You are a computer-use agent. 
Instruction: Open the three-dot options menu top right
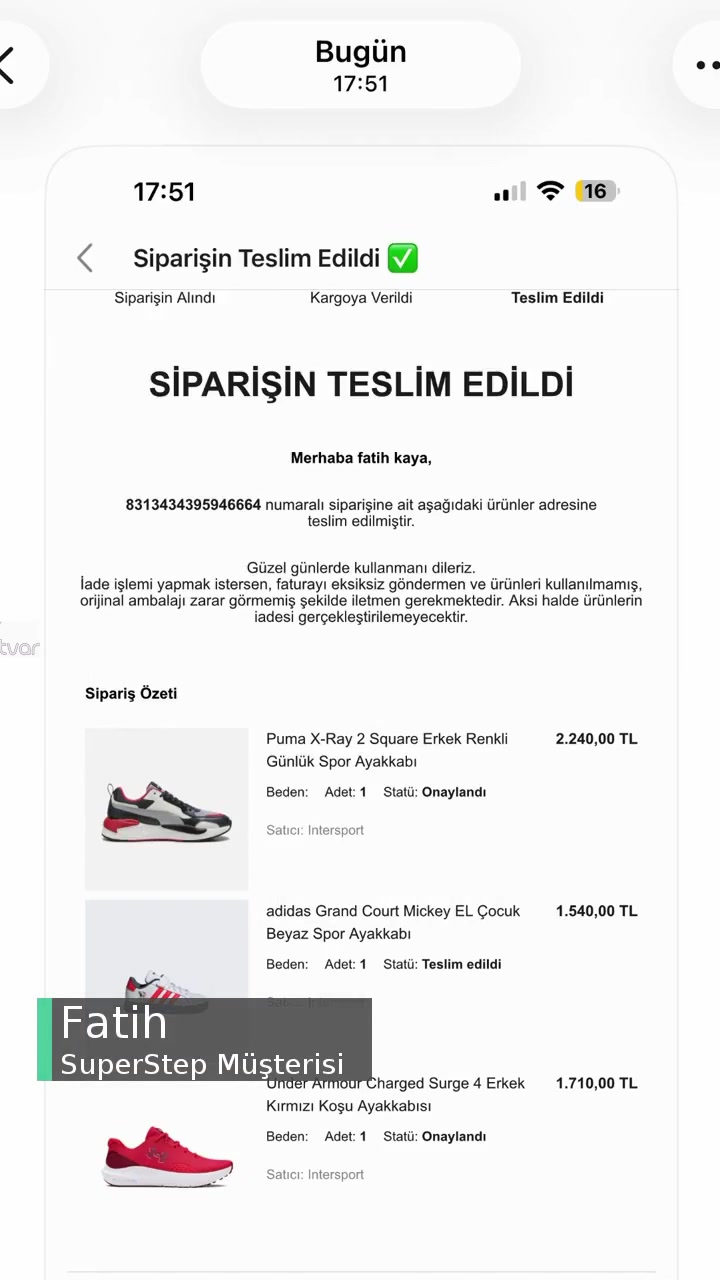pos(707,64)
